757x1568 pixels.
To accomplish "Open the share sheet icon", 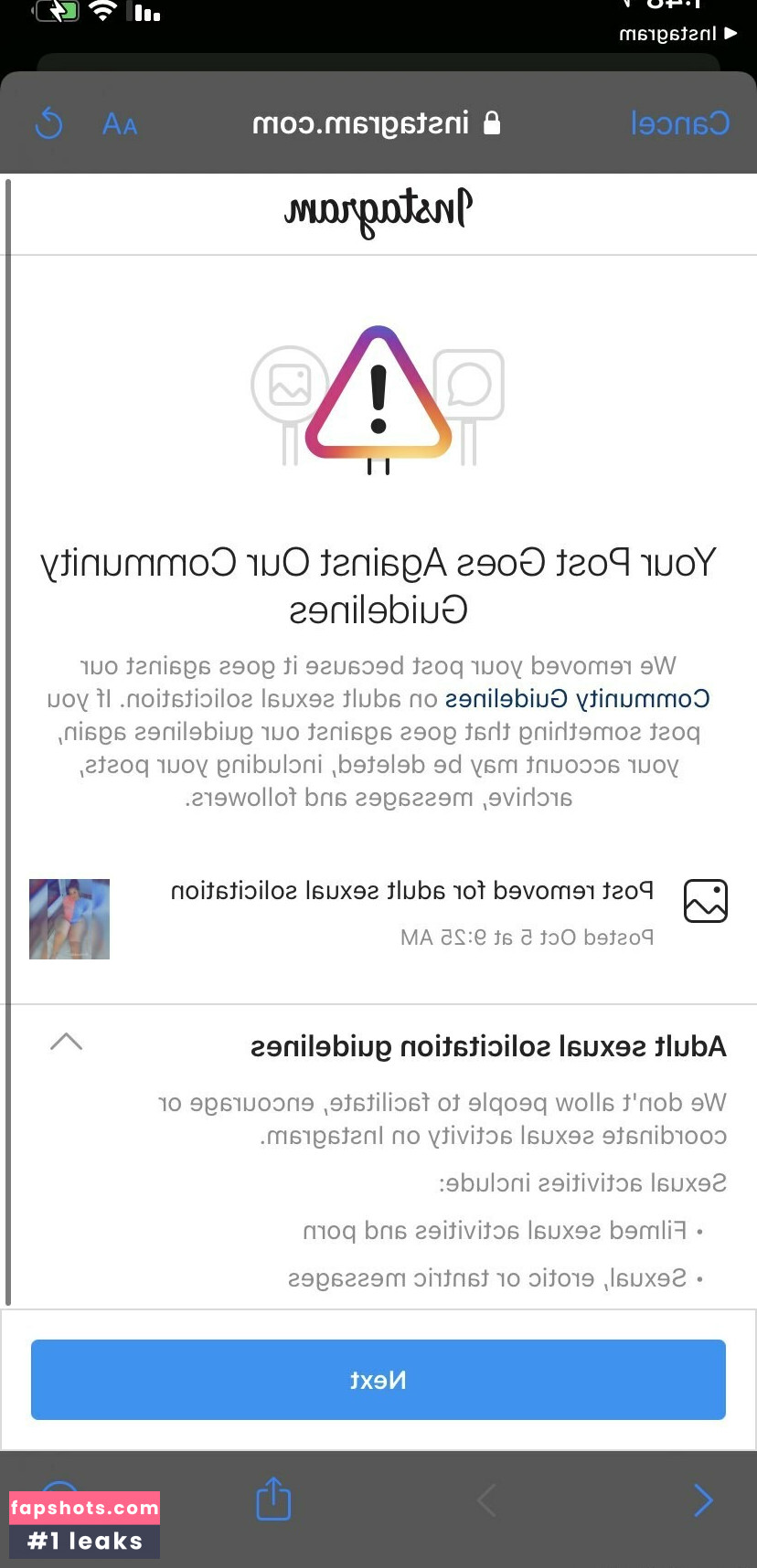I will (x=273, y=1499).
